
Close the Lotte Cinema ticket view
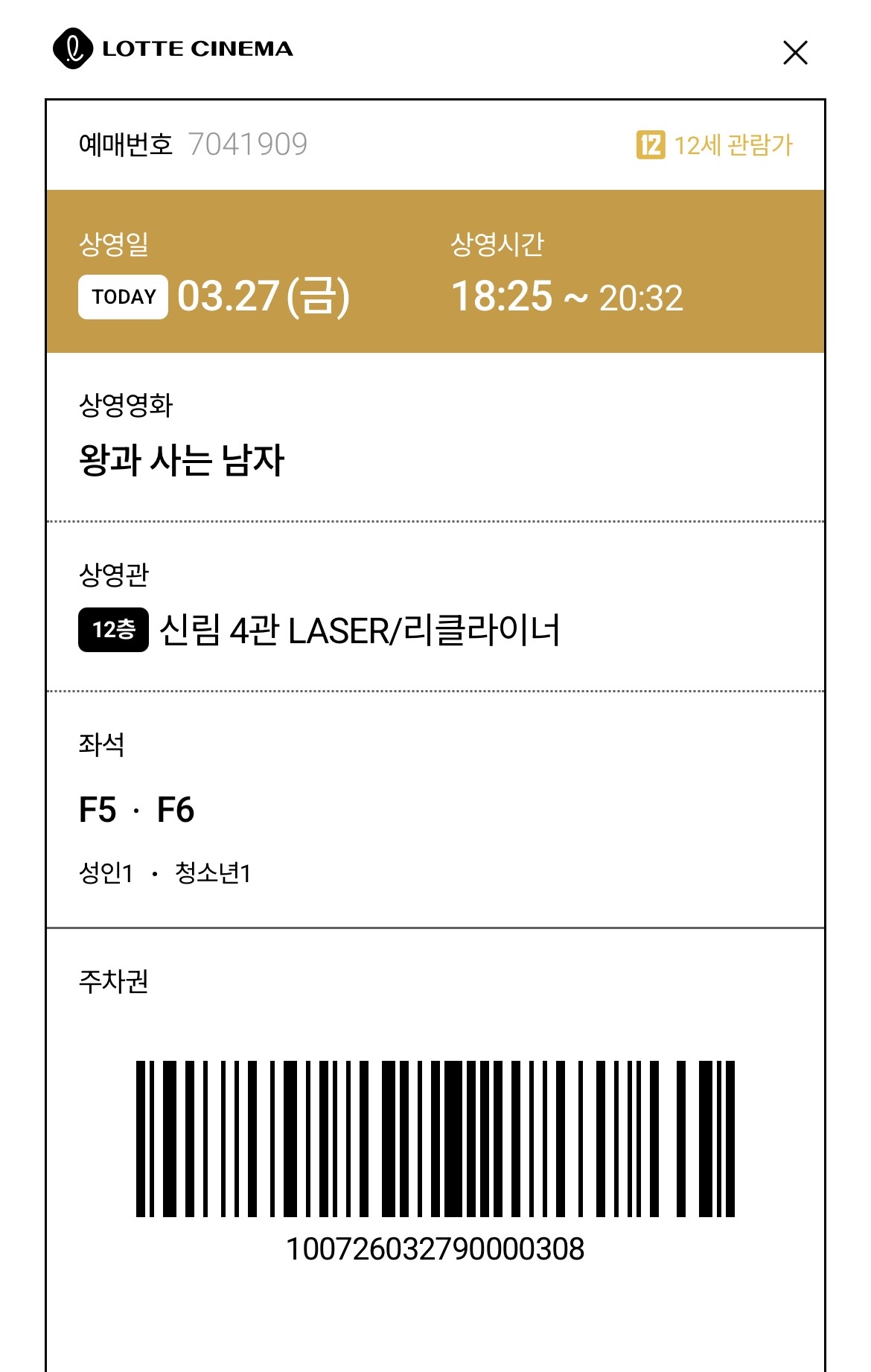795,53
